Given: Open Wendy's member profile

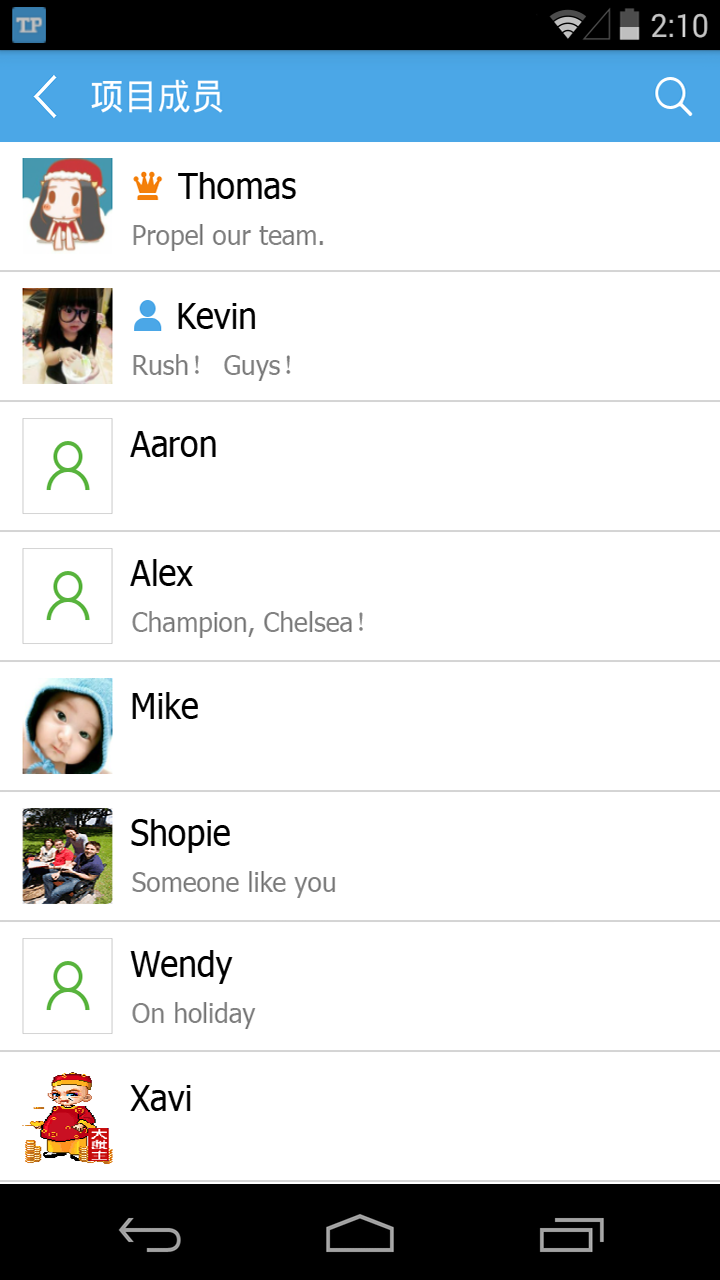Looking at the screenshot, I should 360,986.
